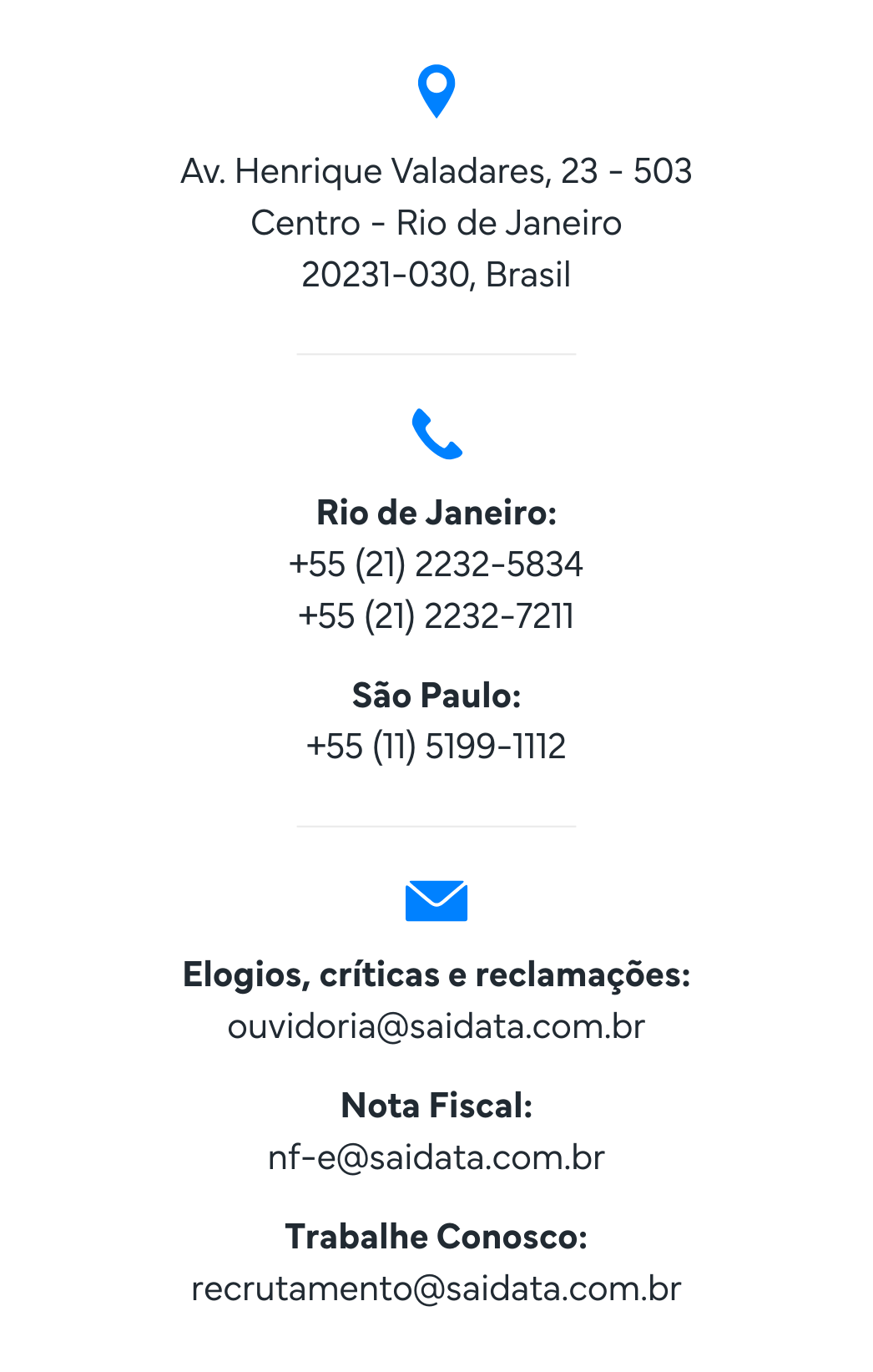Viewport: 873px width, 1372px height.
Task: Email ouvidoria@saidata.com.br
Action: (x=436, y=1026)
